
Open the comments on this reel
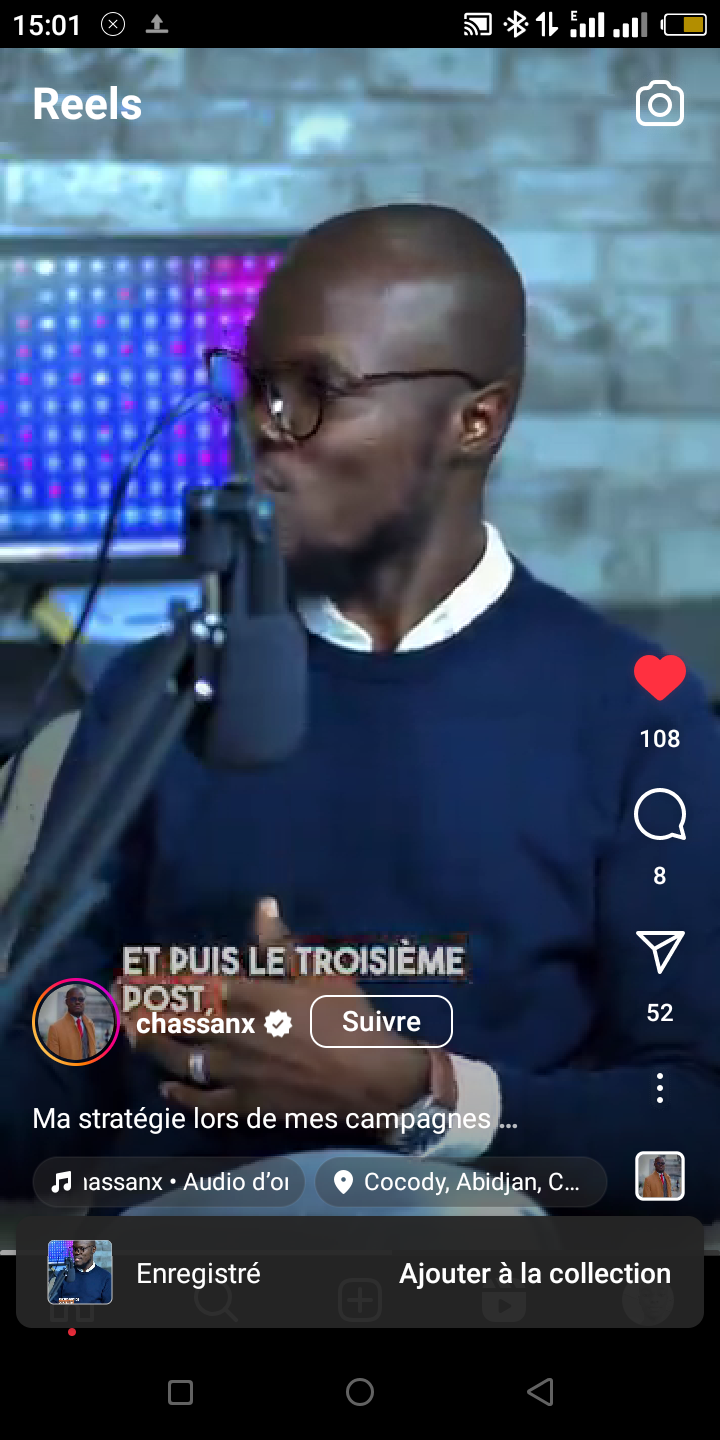click(x=660, y=815)
